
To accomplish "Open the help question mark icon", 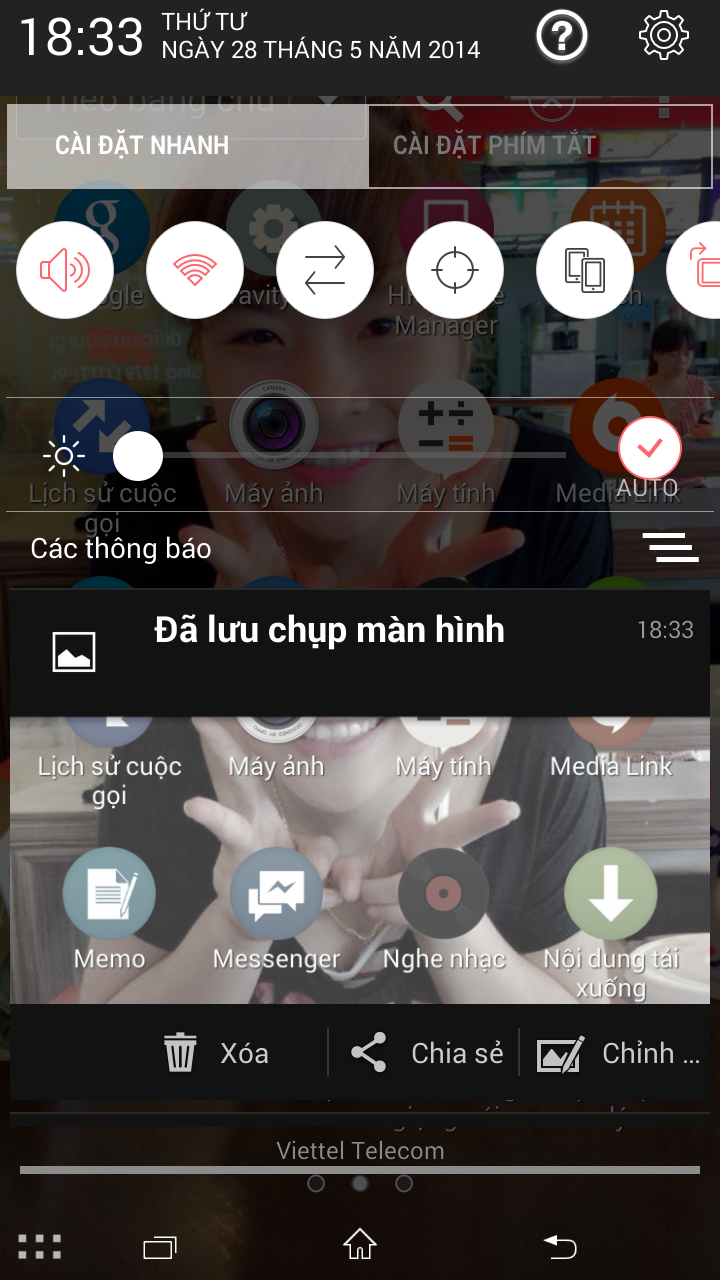I will click(561, 37).
